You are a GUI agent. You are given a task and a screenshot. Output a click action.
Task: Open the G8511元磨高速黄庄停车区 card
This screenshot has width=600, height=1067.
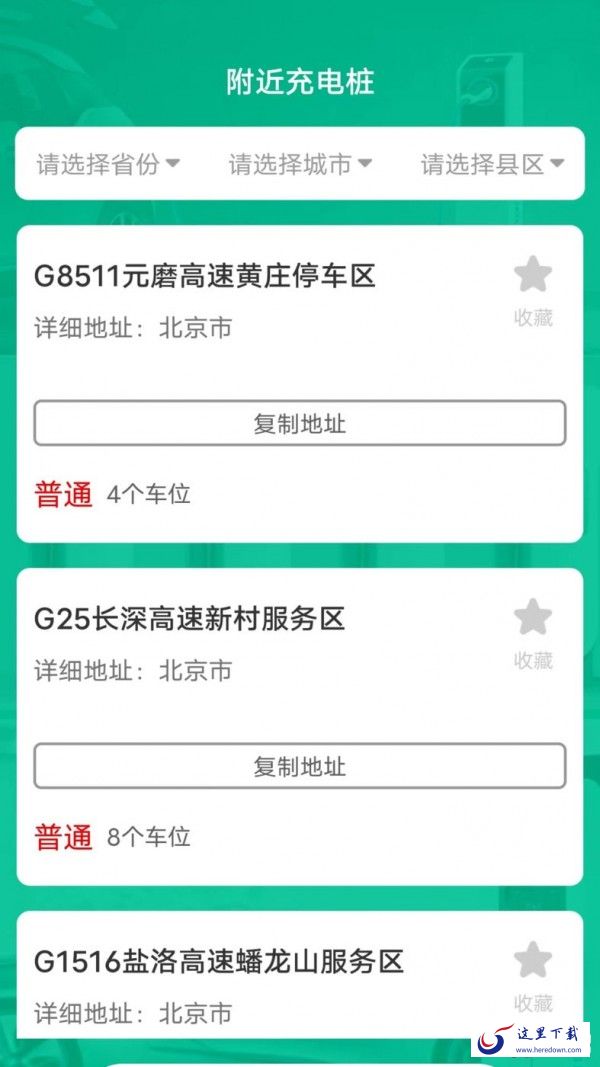[x=205, y=276]
